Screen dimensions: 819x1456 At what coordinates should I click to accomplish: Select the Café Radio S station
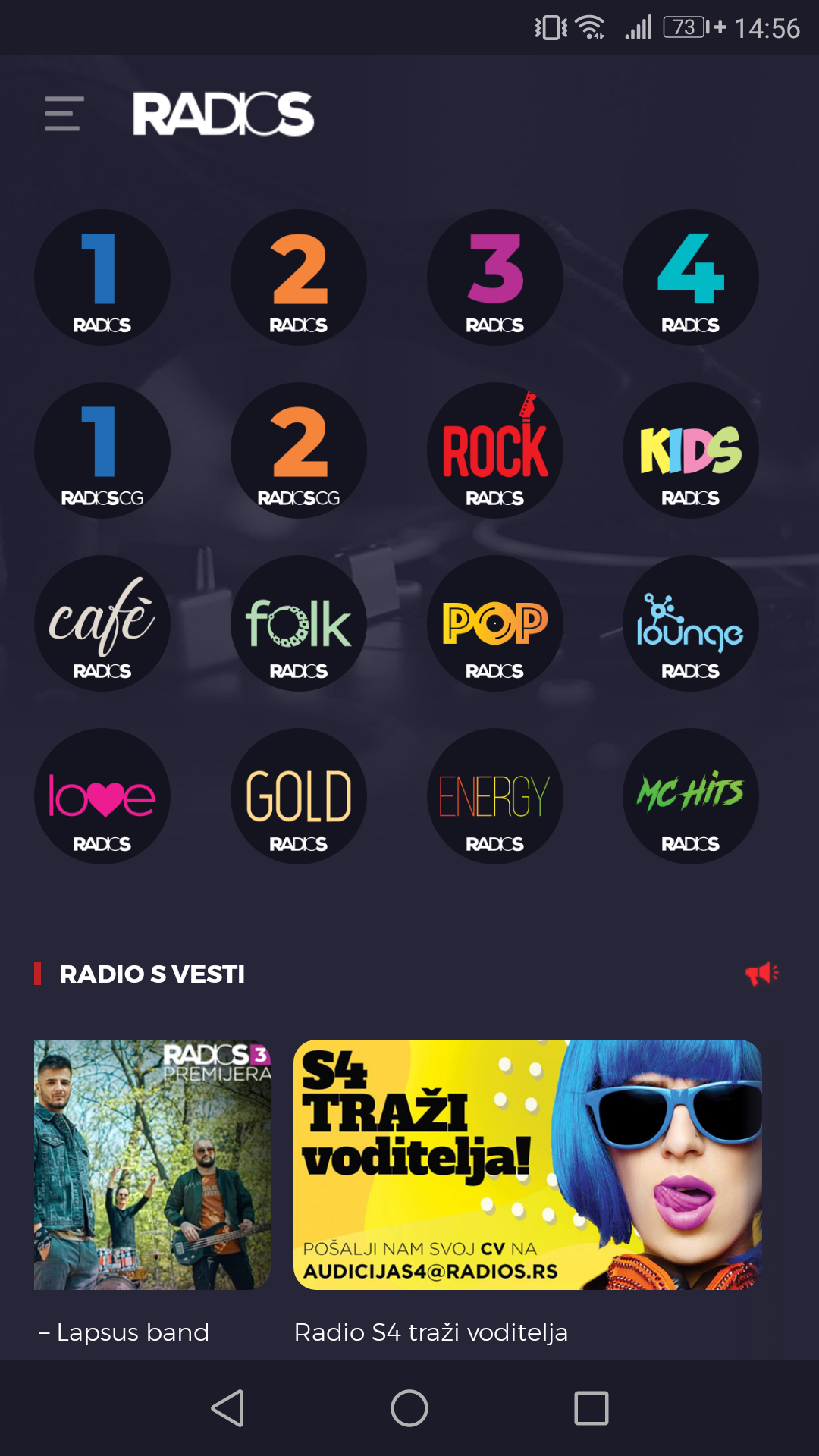pos(102,623)
